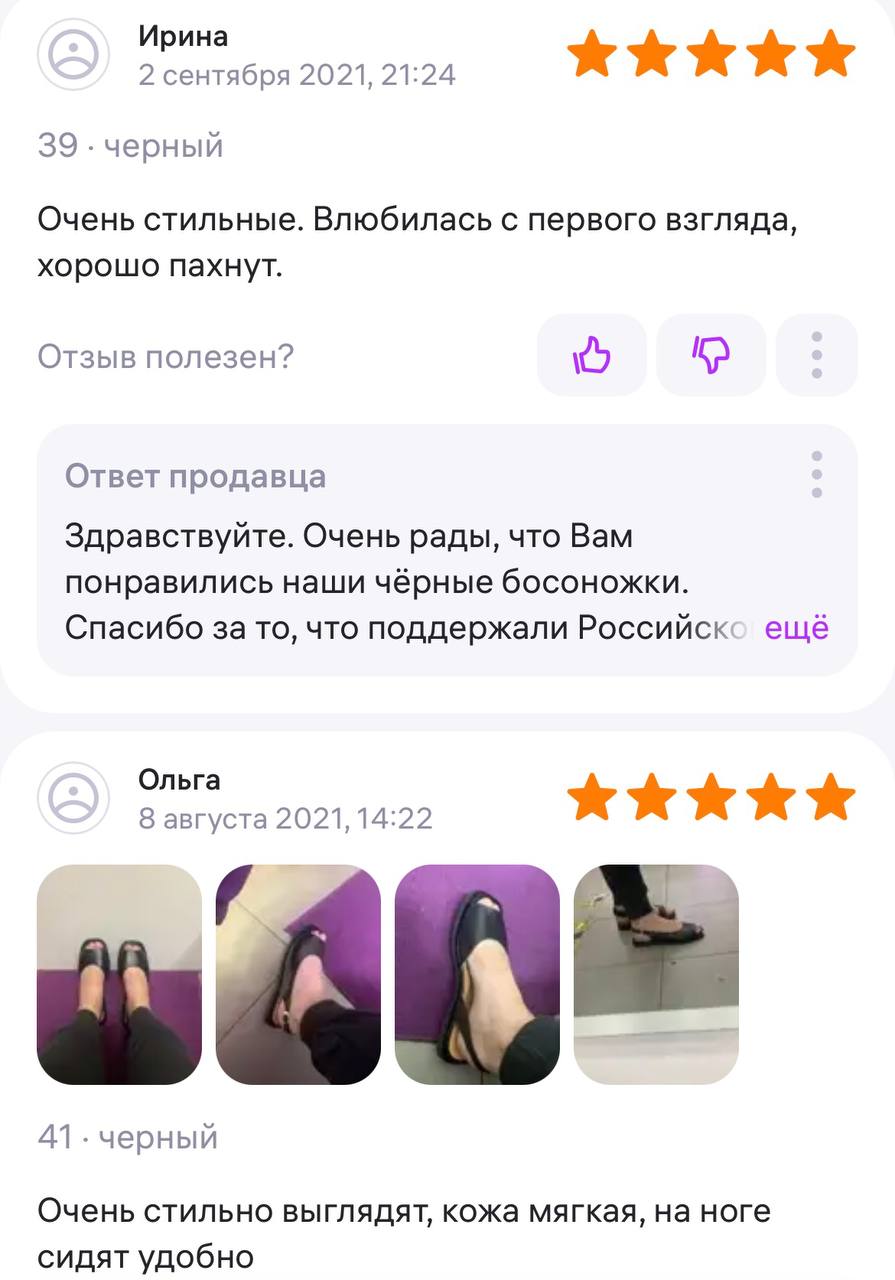Viewport: 895px width, 1280px height.
Task: Open Ольга's first photo of both sandals
Action: tap(119, 974)
